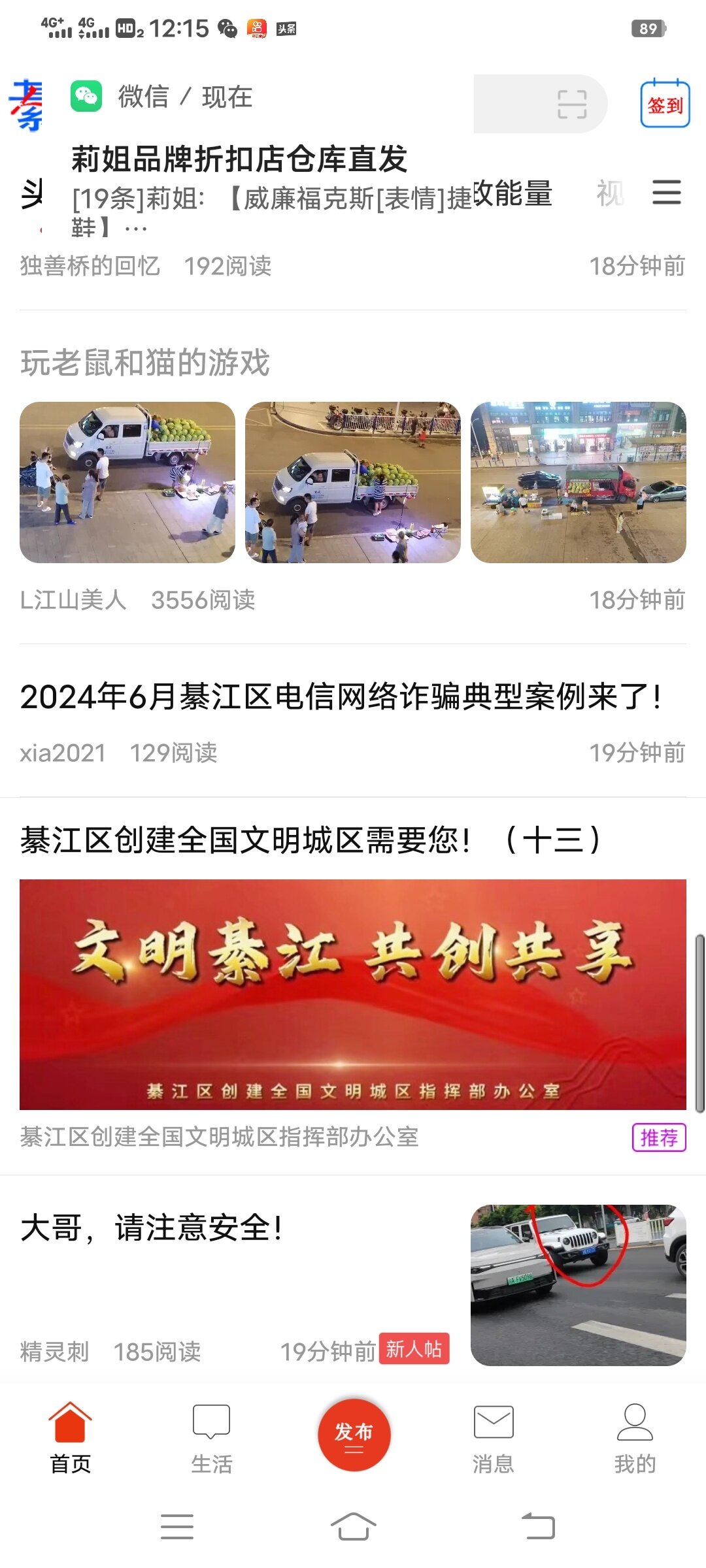The image size is (706, 1568).
Task: Read 2024年6月綦江区电信网络诈骗典型案例来了 article
Action: click(340, 696)
